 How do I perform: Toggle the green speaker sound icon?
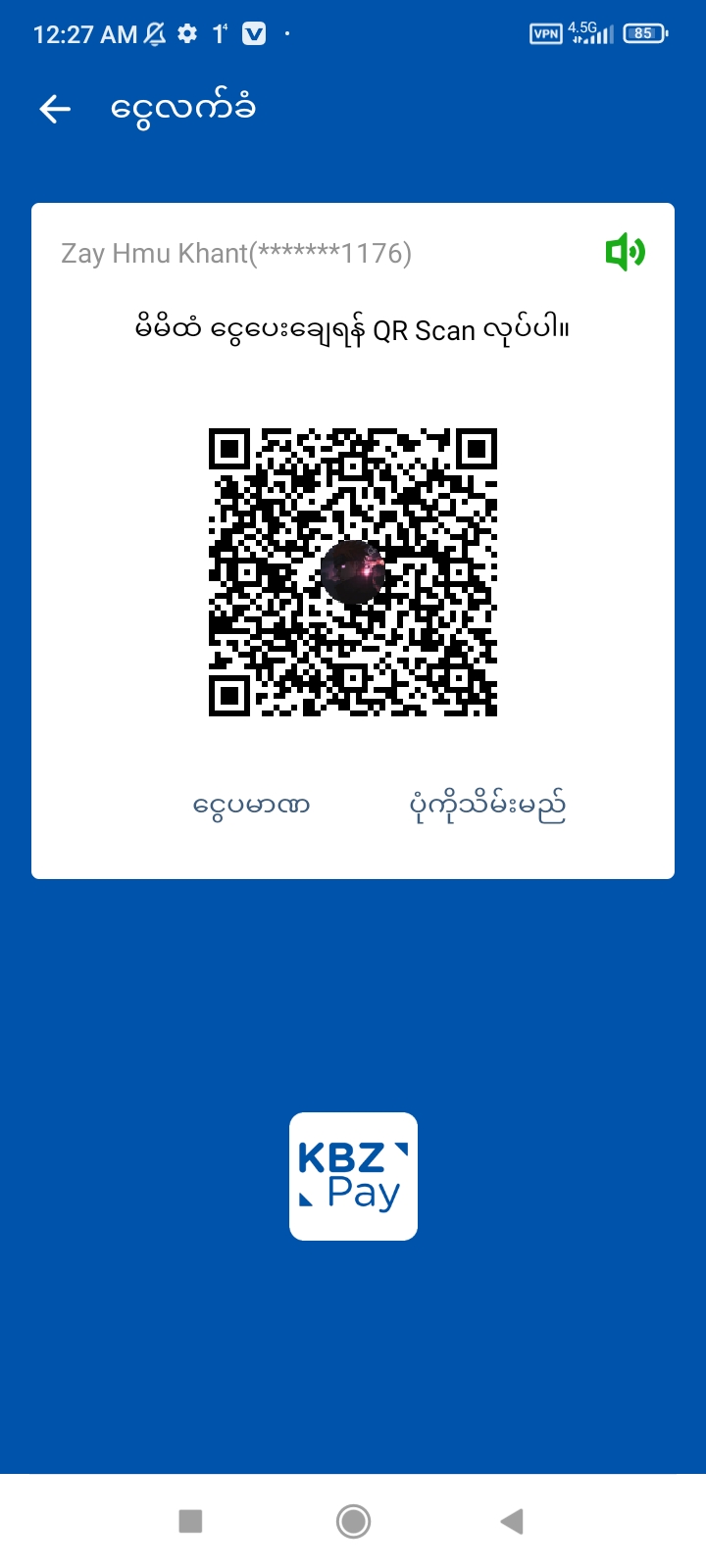pos(625,253)
